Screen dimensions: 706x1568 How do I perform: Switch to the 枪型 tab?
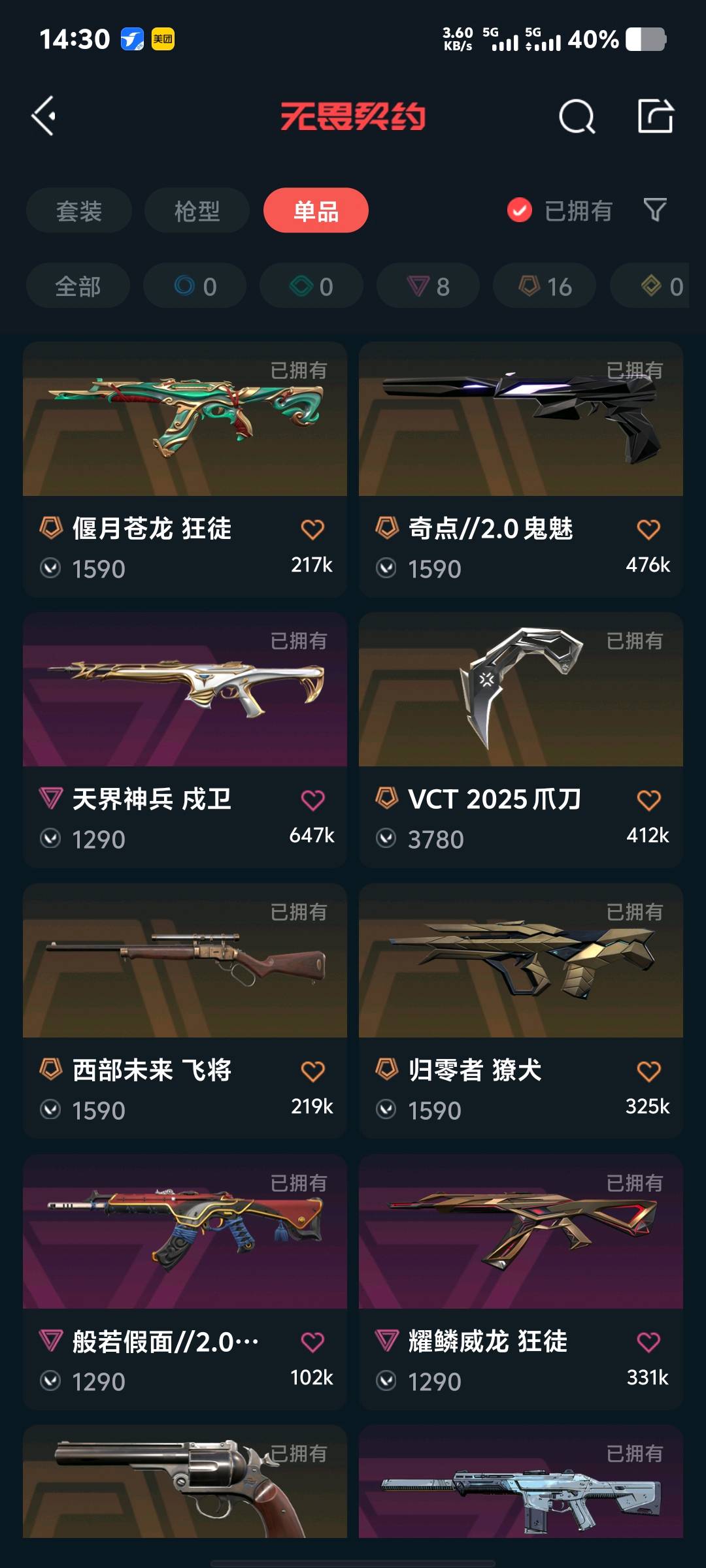[x=197, y=210]
